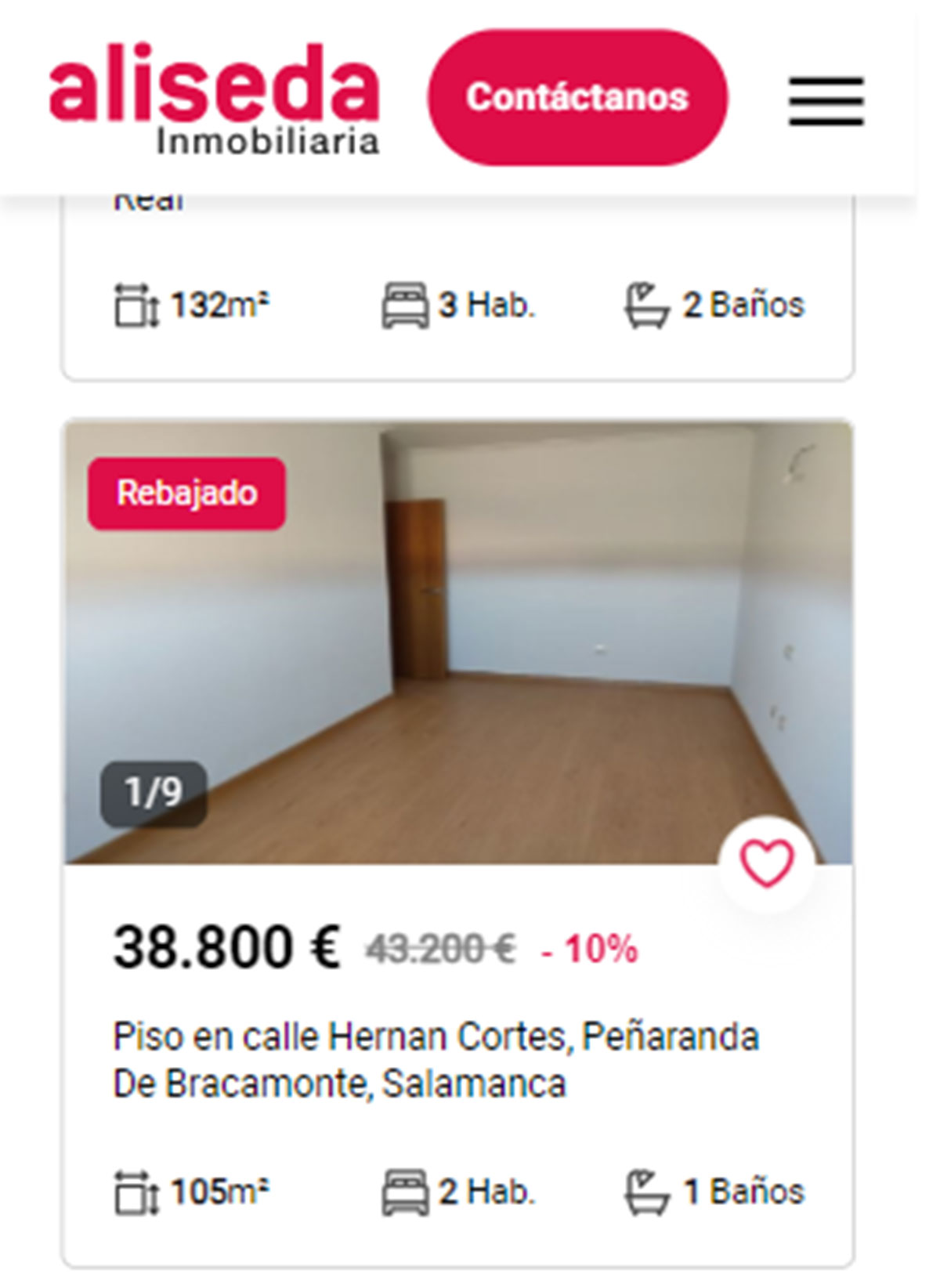
Task: Open the Piso en calle Hernan Cortes listing
Action: click(x=436, y=1060)
